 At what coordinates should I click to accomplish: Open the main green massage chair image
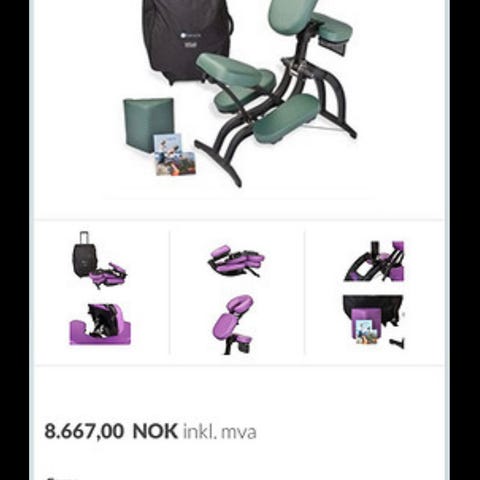coord(239,93)
